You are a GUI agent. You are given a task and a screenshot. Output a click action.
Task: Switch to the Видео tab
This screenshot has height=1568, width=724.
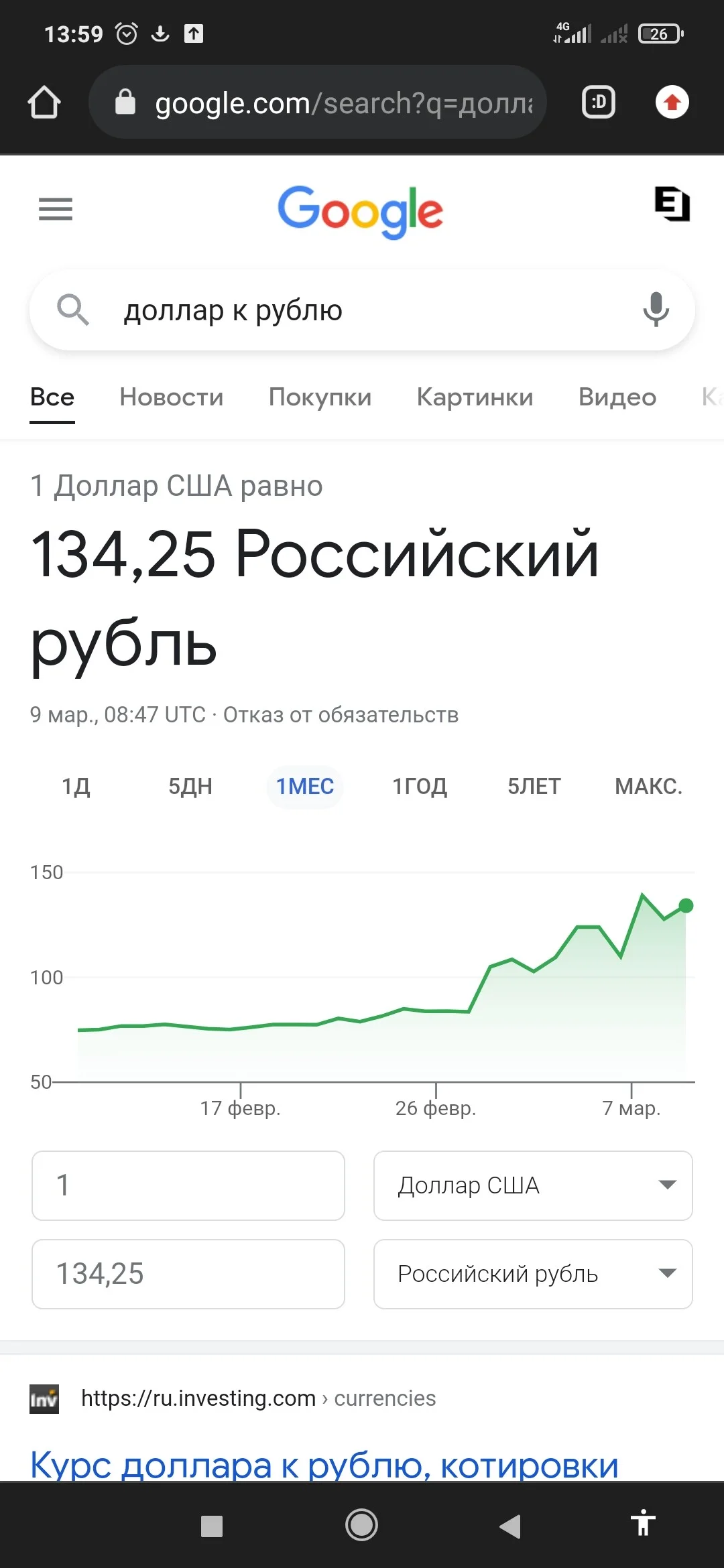pyautogui.click(x=617, y=397)
